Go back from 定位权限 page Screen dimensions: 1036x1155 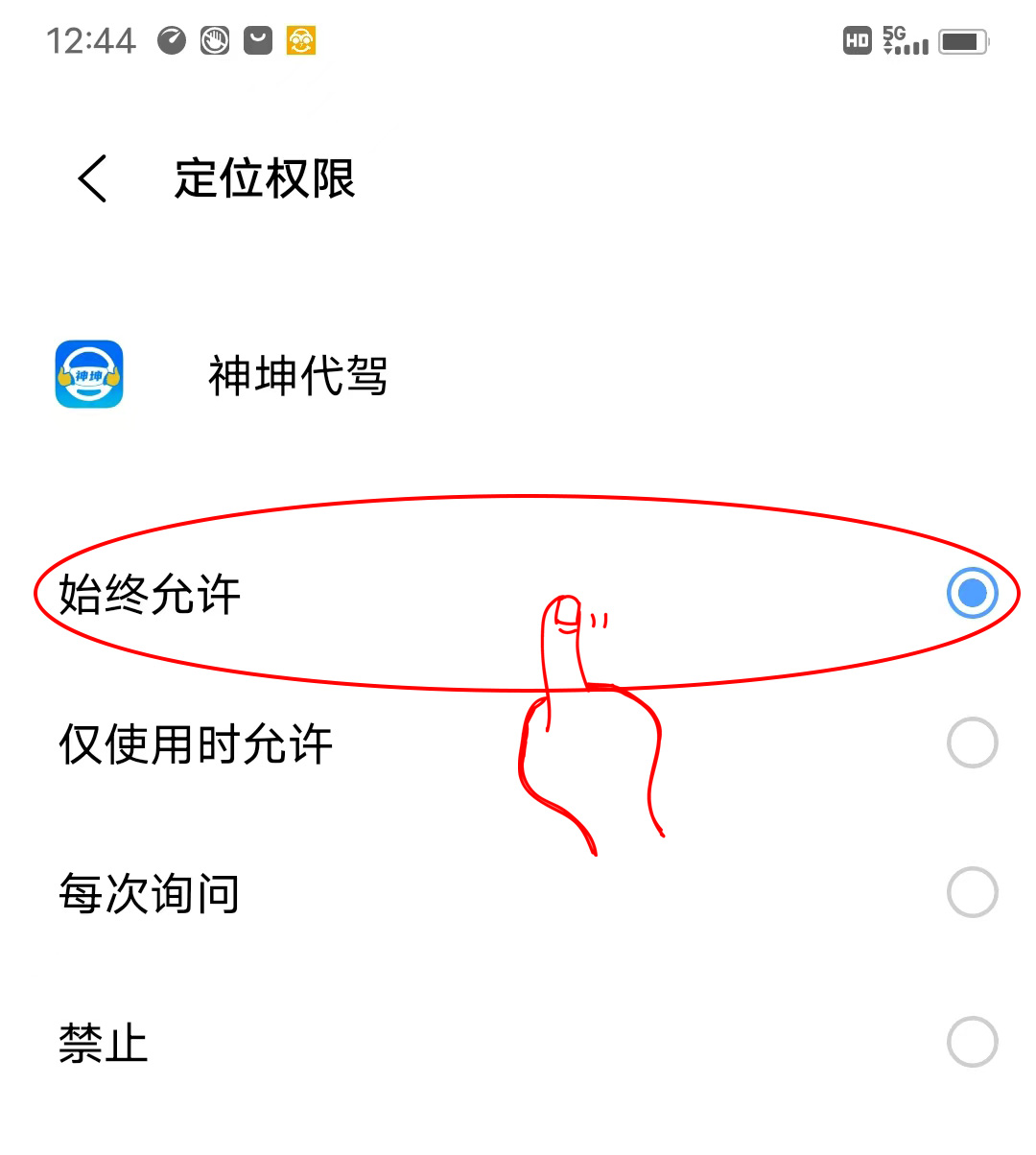click(x=93, y=178)
